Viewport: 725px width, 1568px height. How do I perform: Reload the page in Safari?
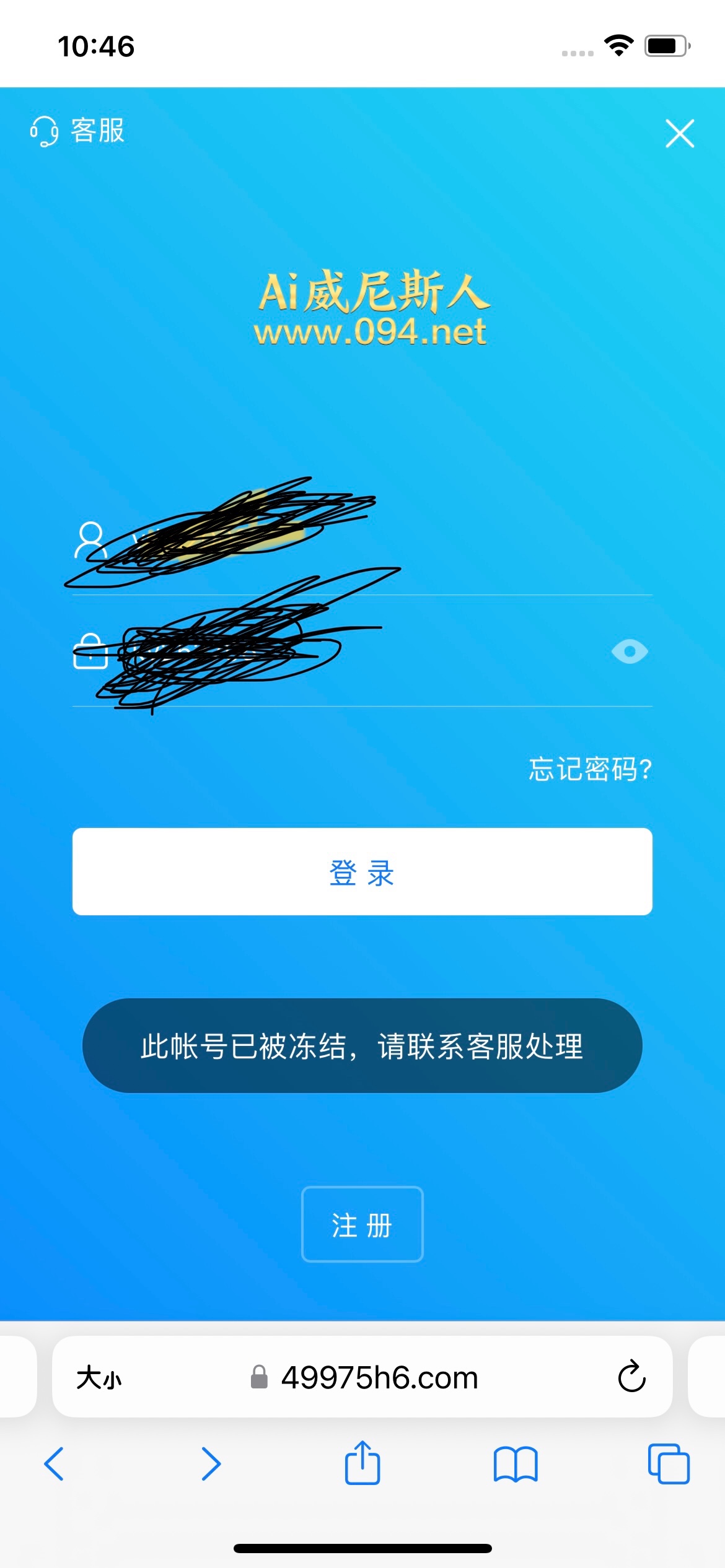tap(631, 1377)
